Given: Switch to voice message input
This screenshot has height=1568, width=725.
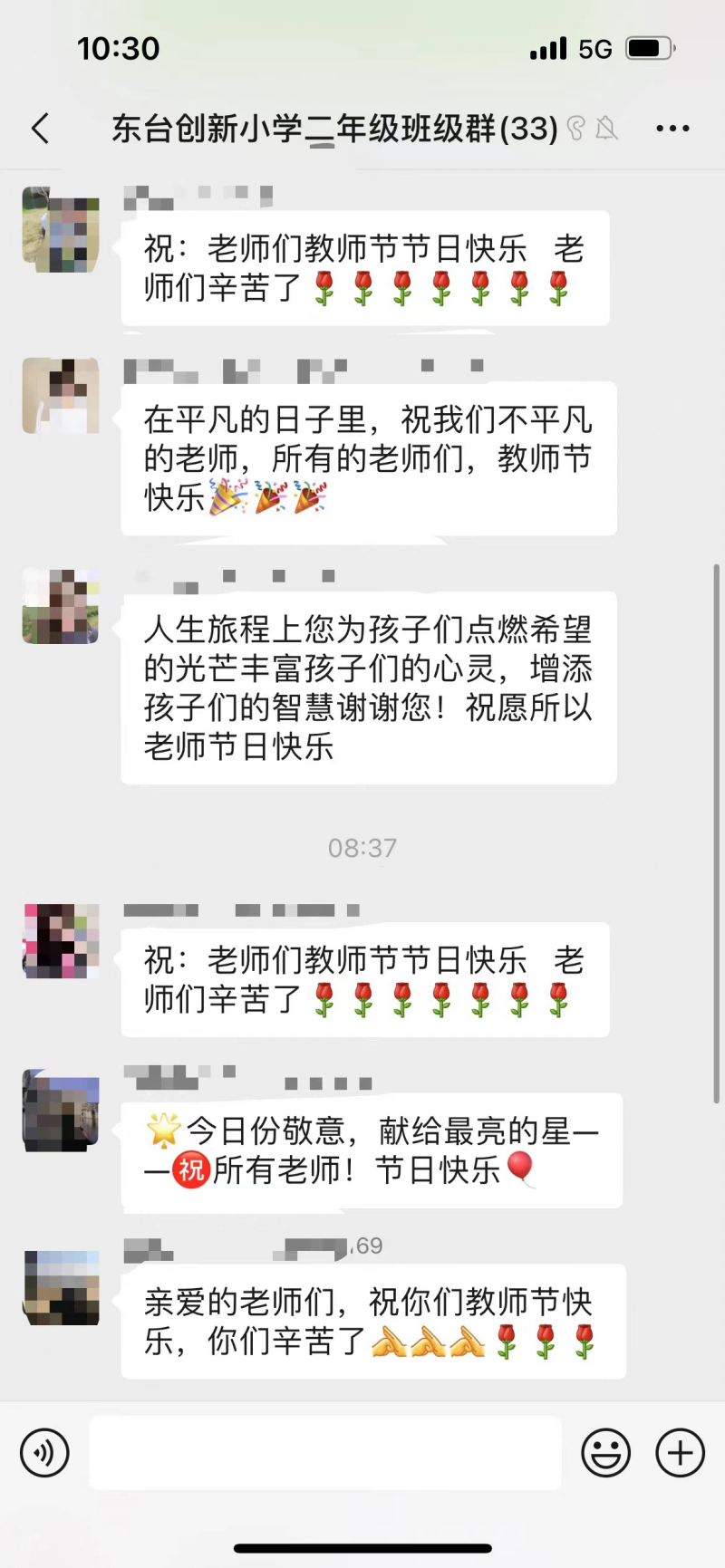Looking at the screenshot, I should [44, 1453].
